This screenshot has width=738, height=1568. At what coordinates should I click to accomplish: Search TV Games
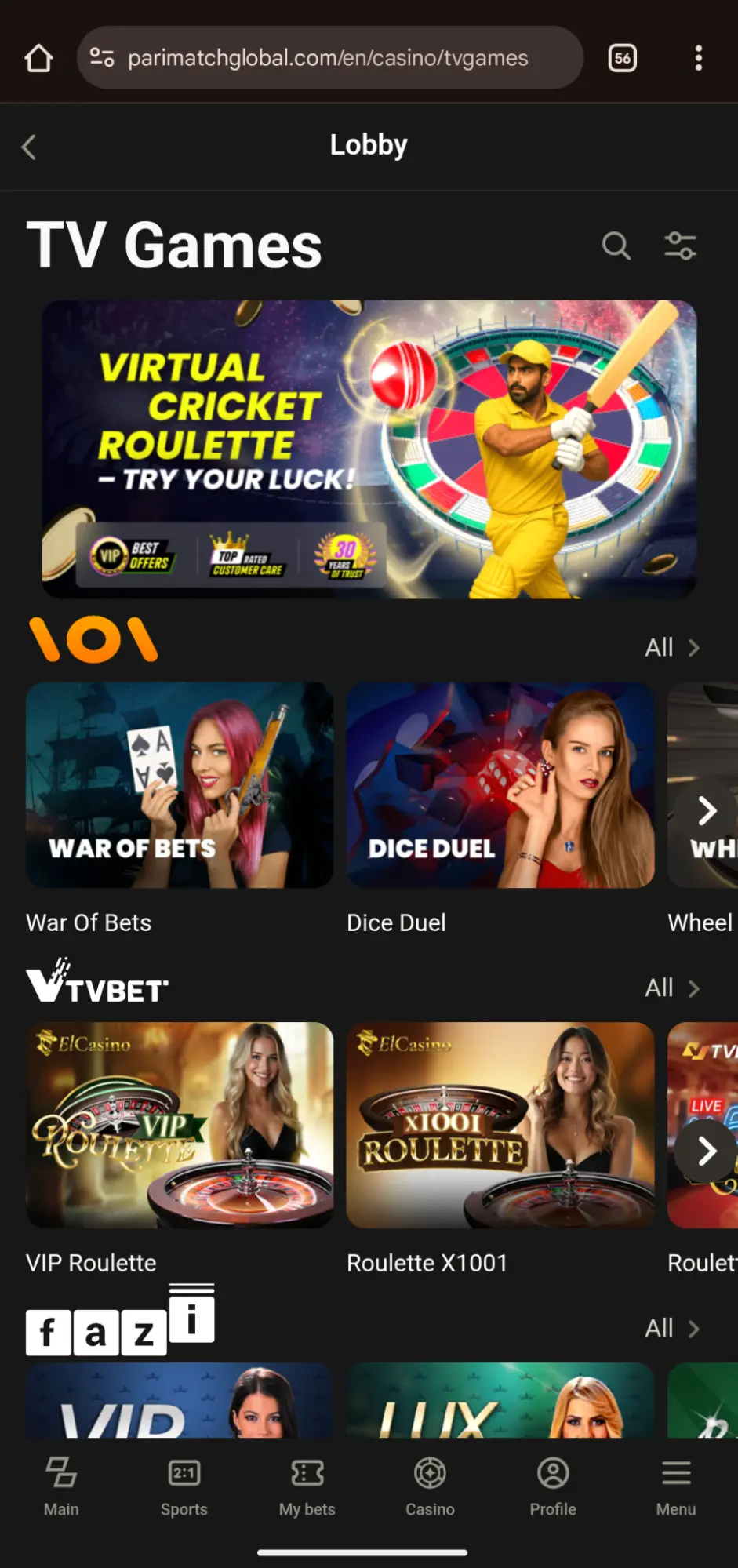(x=616, y=246)
